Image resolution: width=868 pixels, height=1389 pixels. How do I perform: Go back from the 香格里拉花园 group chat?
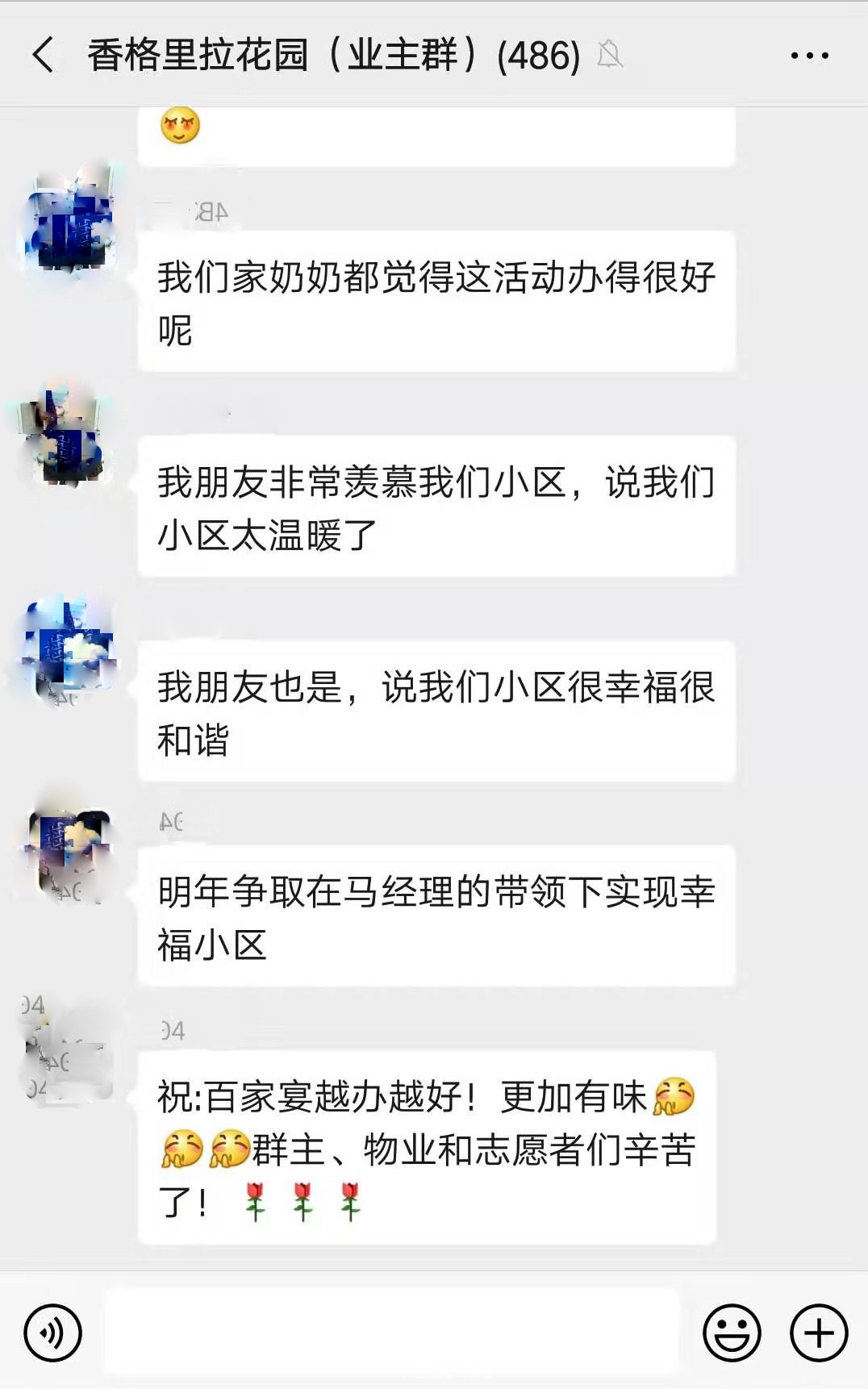click(44, 55)
